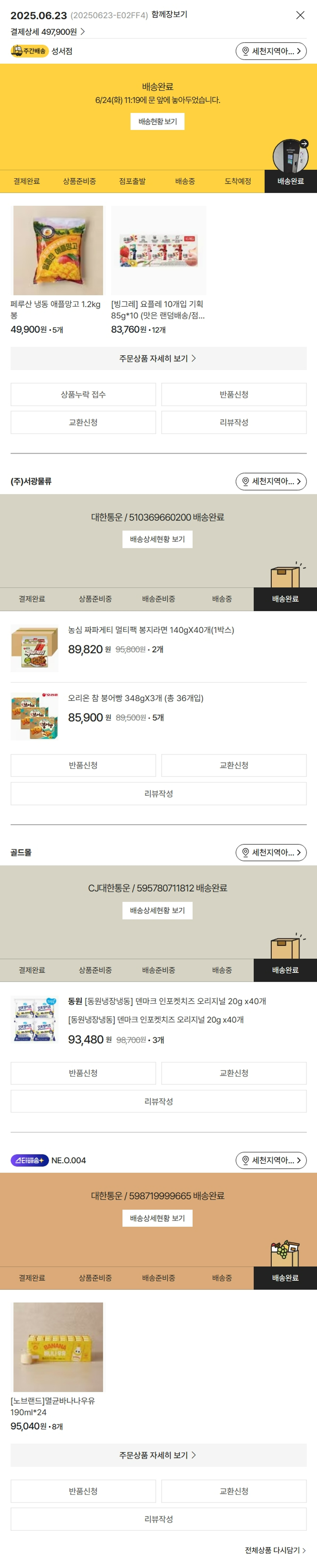Screen dimensions: 317x1568
Task: Open payment details 497,900원
Action: pos(47,32)
